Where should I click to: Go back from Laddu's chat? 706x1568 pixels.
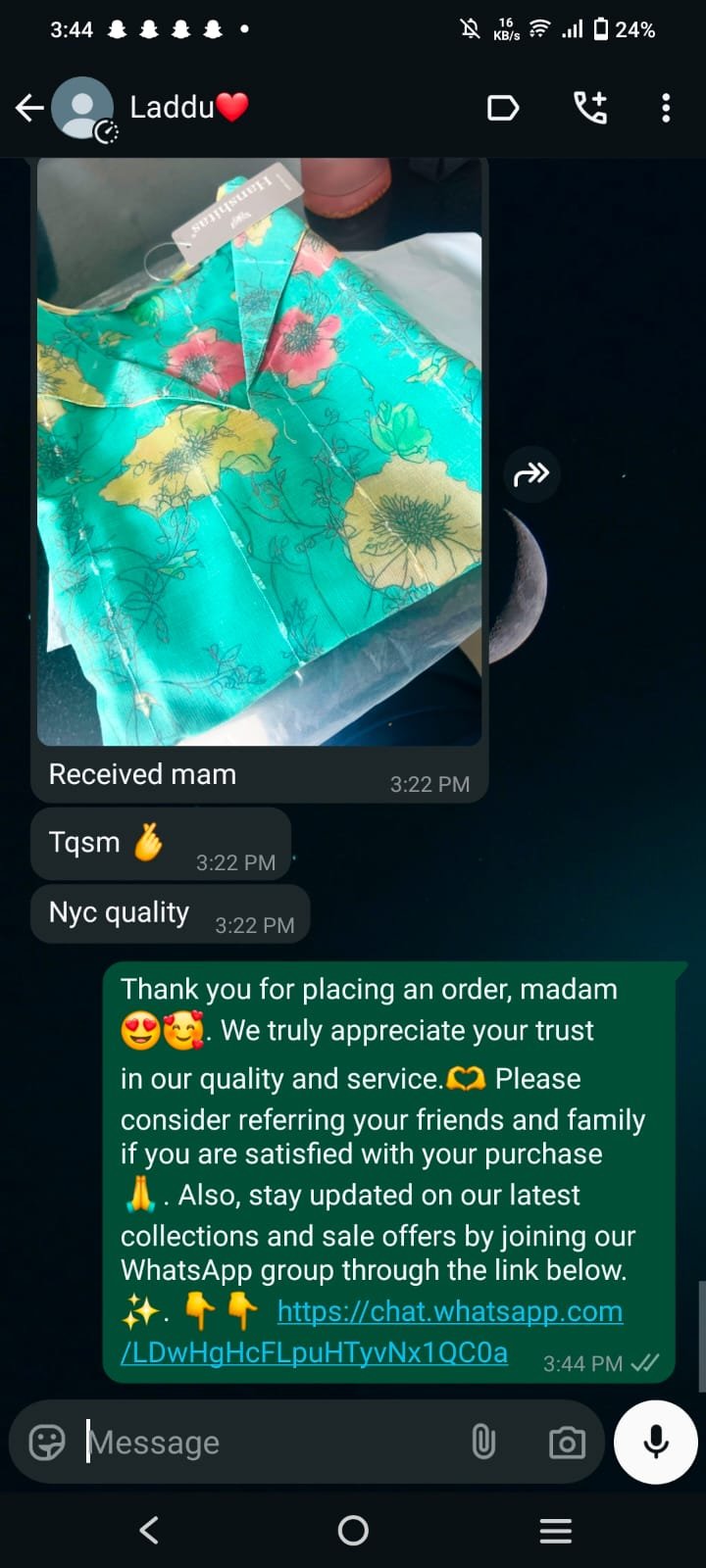tap(29, 108)
